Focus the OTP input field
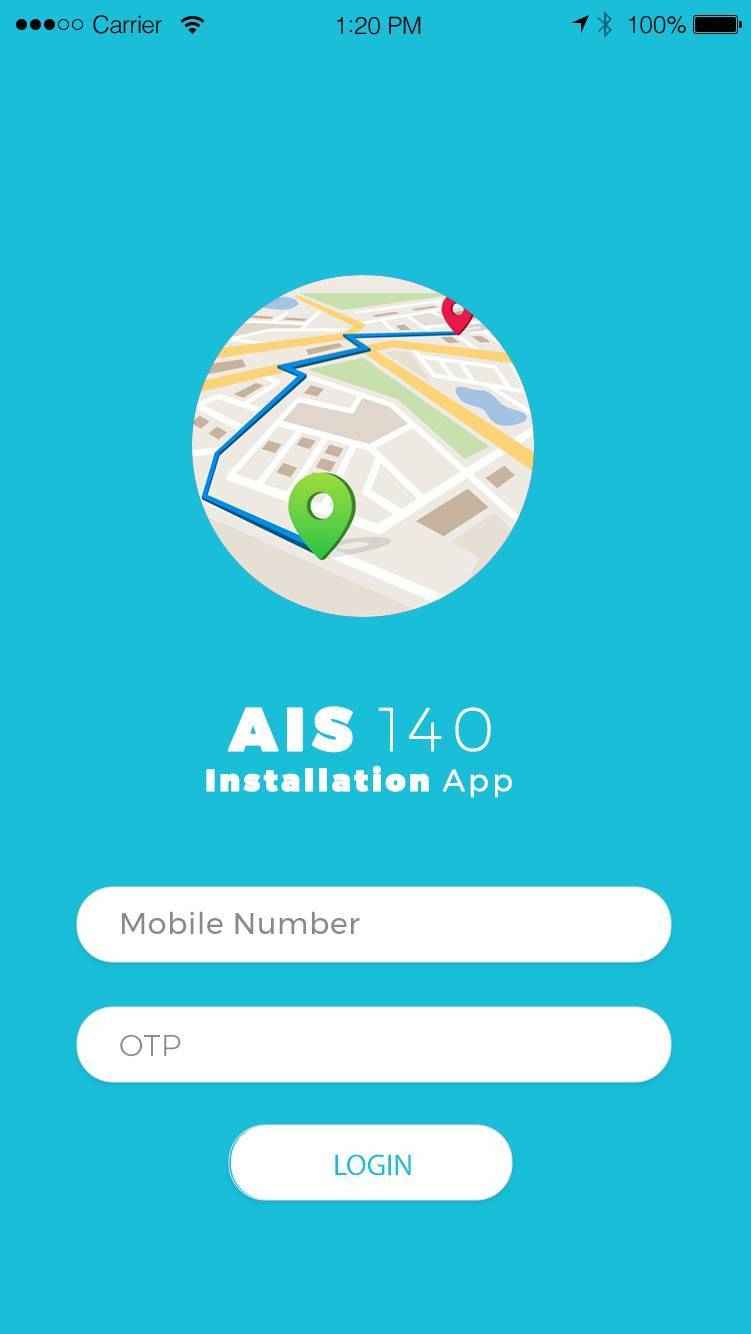751x1334 pixels. click(x=373, y=1045)
